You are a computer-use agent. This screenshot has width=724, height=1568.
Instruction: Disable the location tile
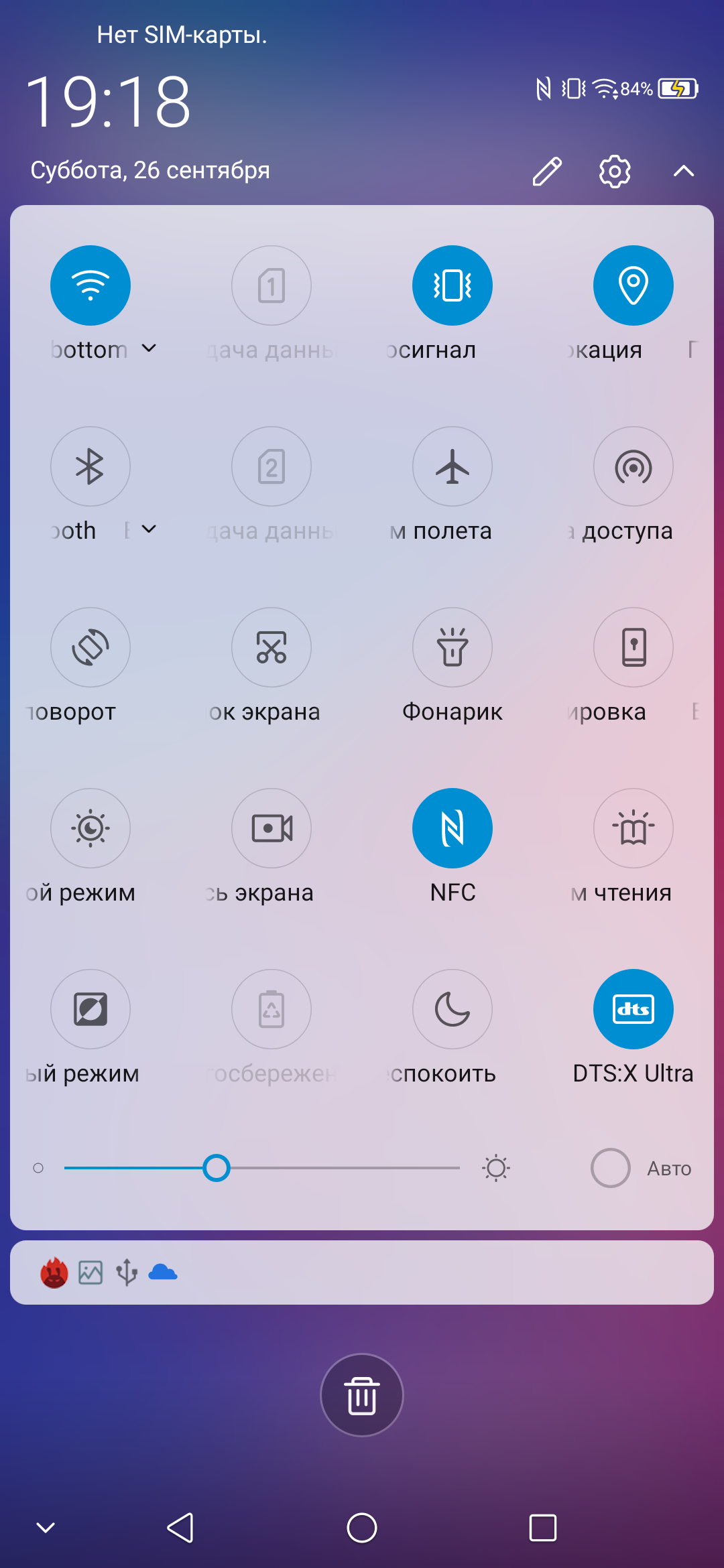(633, 285)
